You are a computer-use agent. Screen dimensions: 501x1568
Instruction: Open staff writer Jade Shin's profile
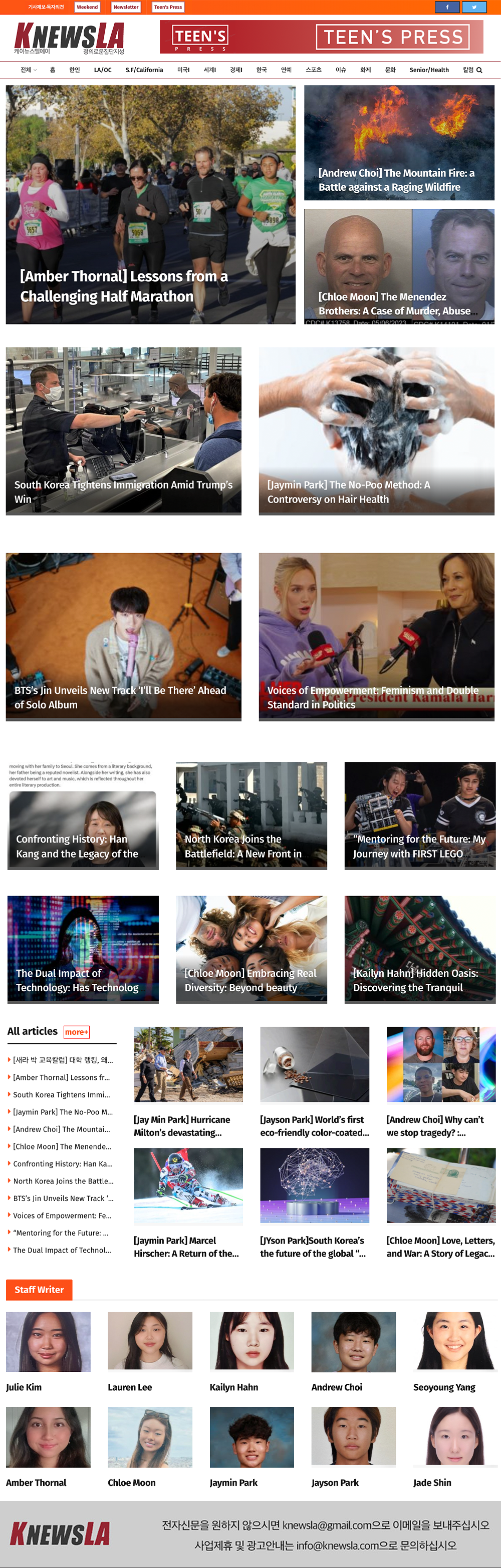(432, 1482)
